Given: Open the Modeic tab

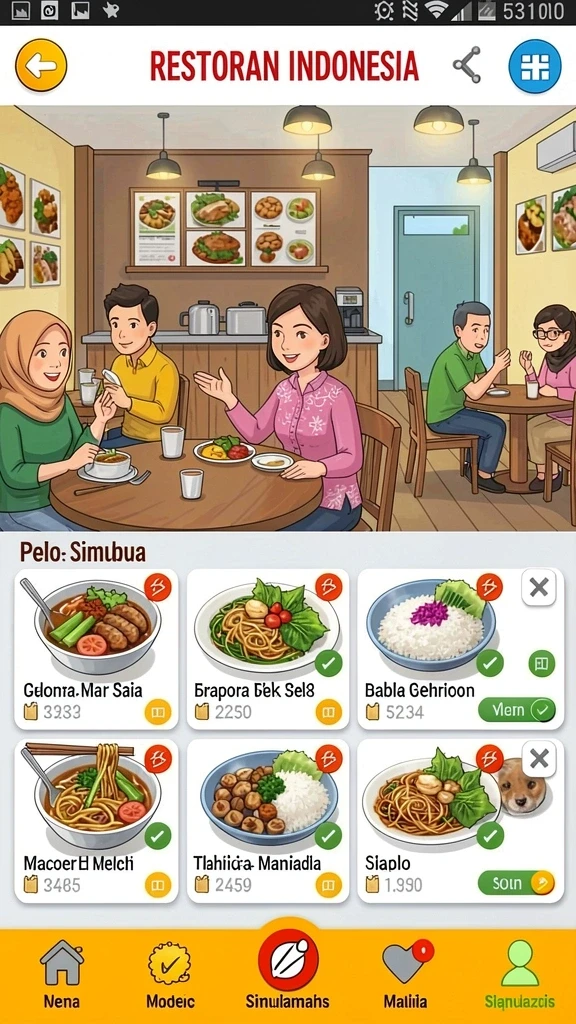Looking at the screenshot, I should click(170, 974).
